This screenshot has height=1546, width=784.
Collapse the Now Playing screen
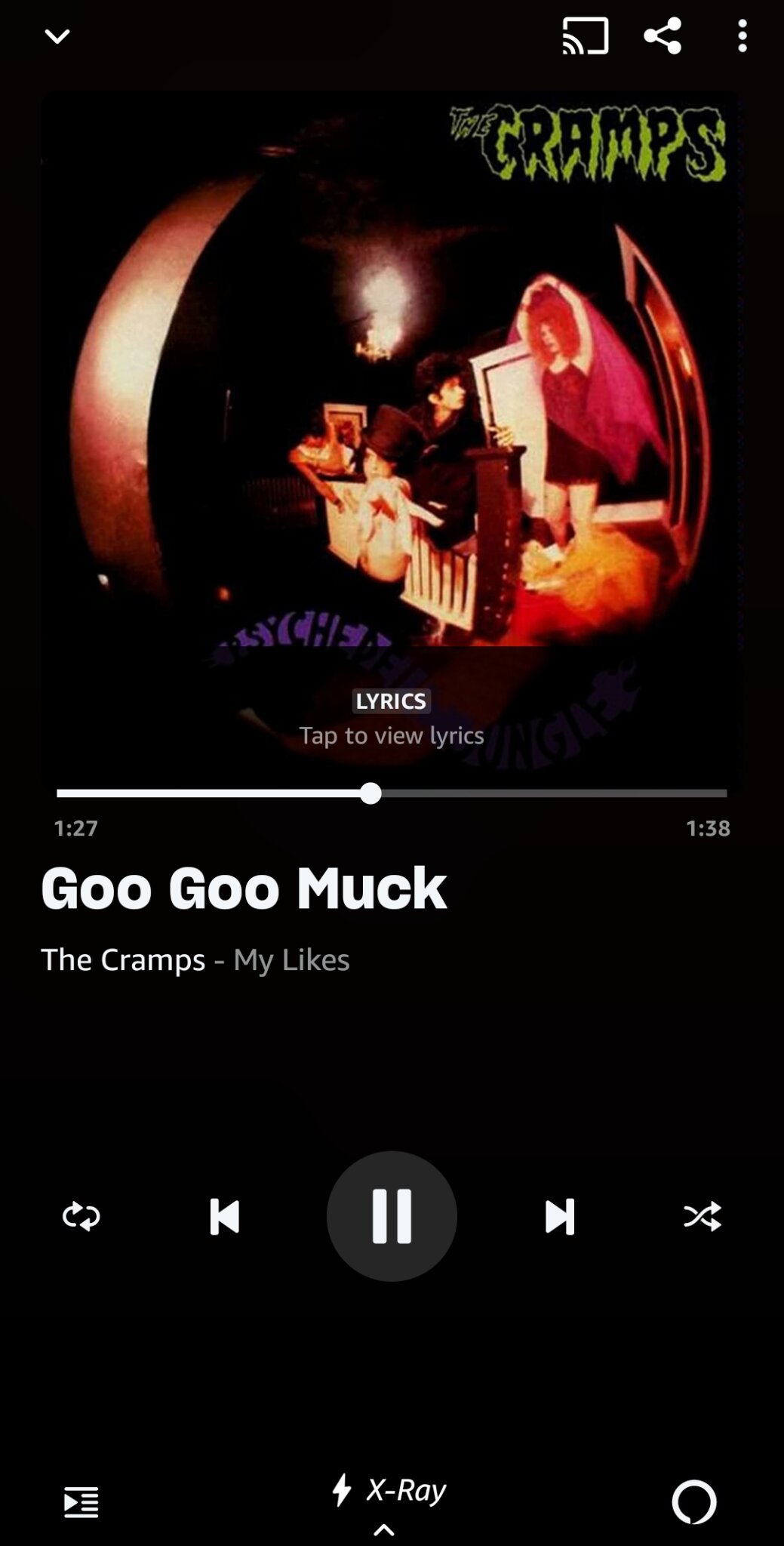(57, 35)
